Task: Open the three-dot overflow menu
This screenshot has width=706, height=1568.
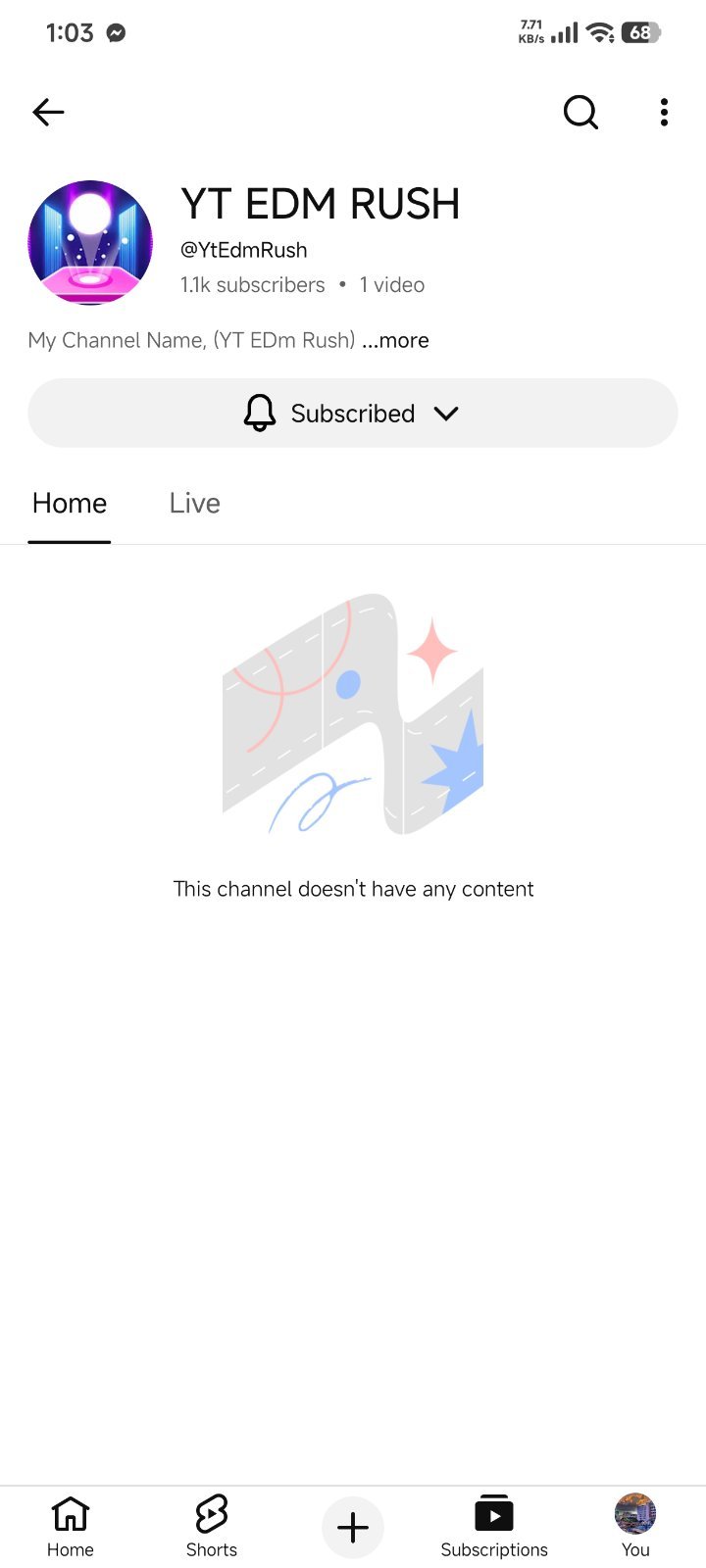Action: [664, 113]
